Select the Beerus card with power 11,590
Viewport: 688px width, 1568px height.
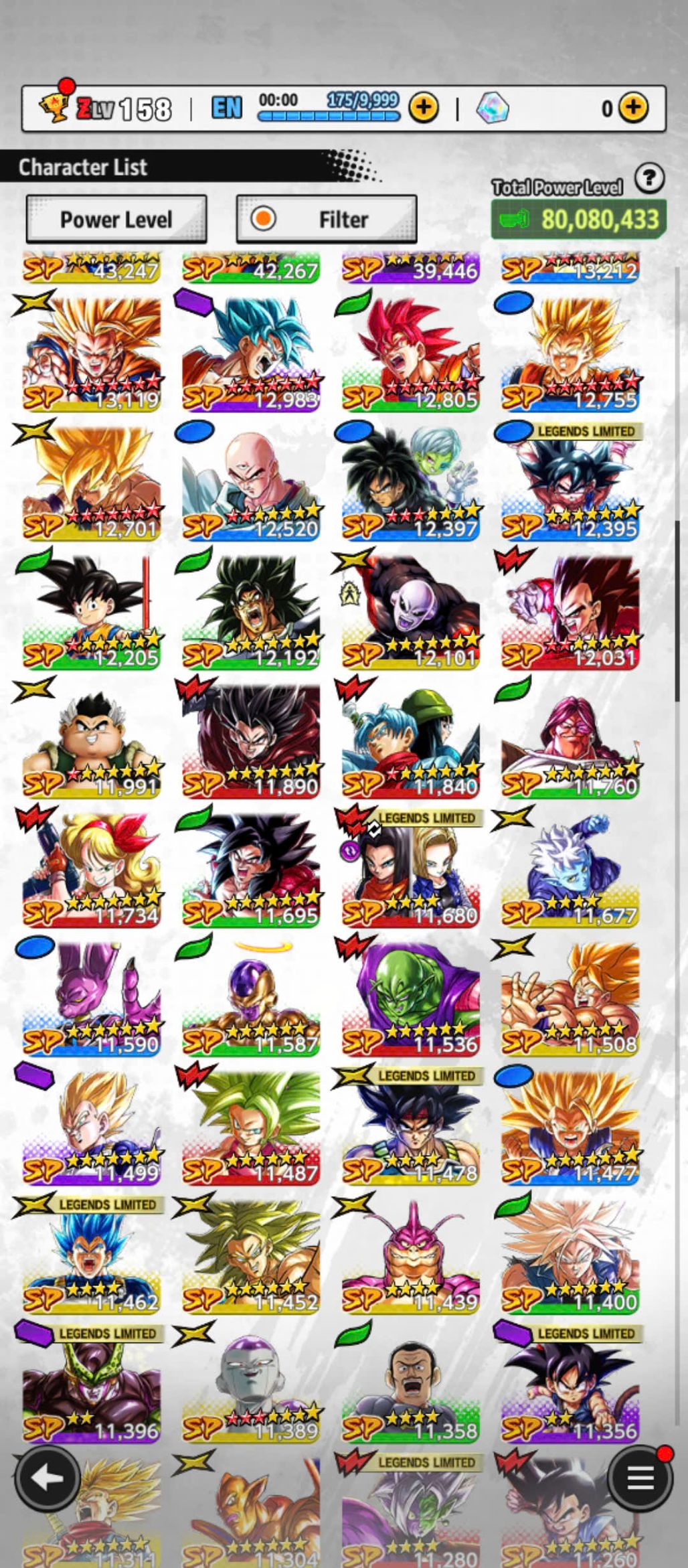point(92,997)
